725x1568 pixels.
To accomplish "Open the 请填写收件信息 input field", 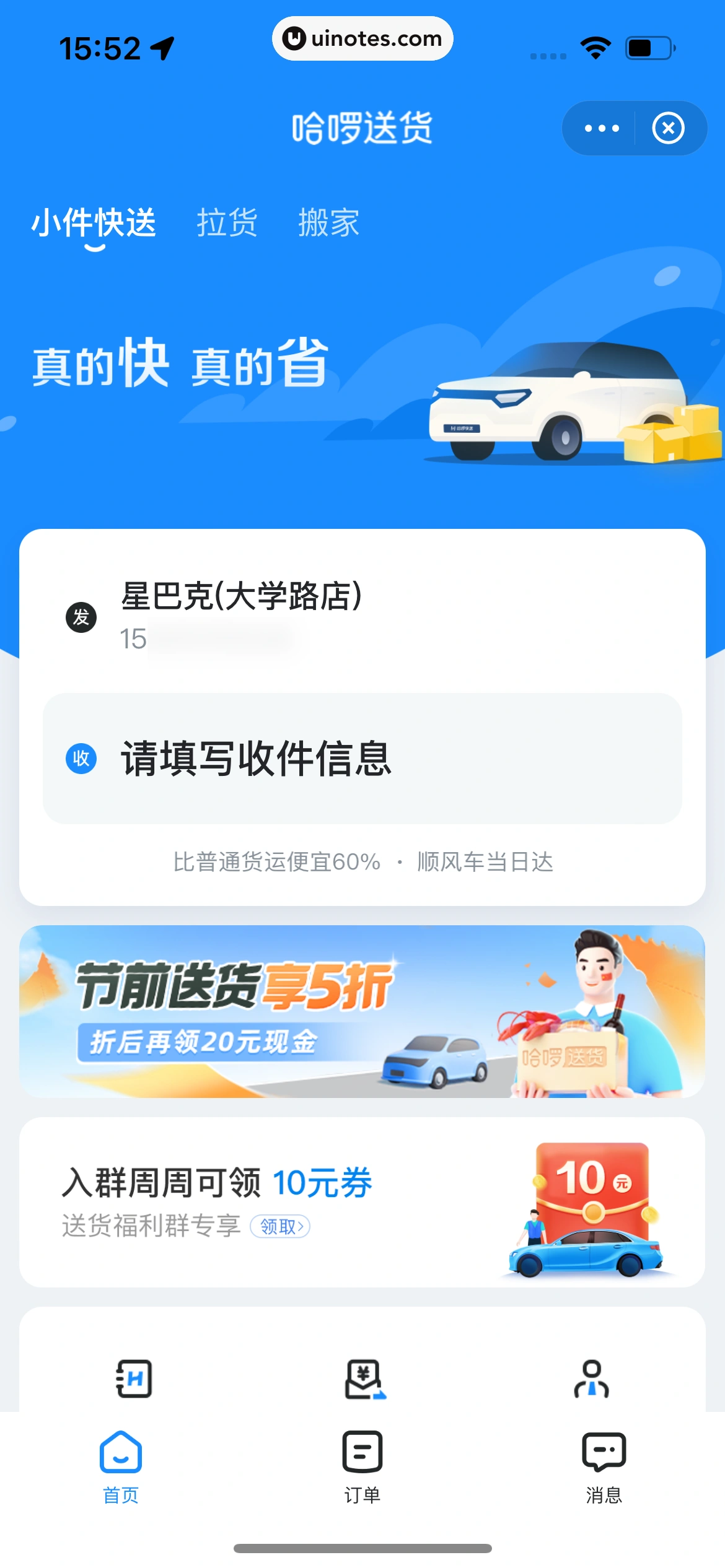I will point(362,759).
